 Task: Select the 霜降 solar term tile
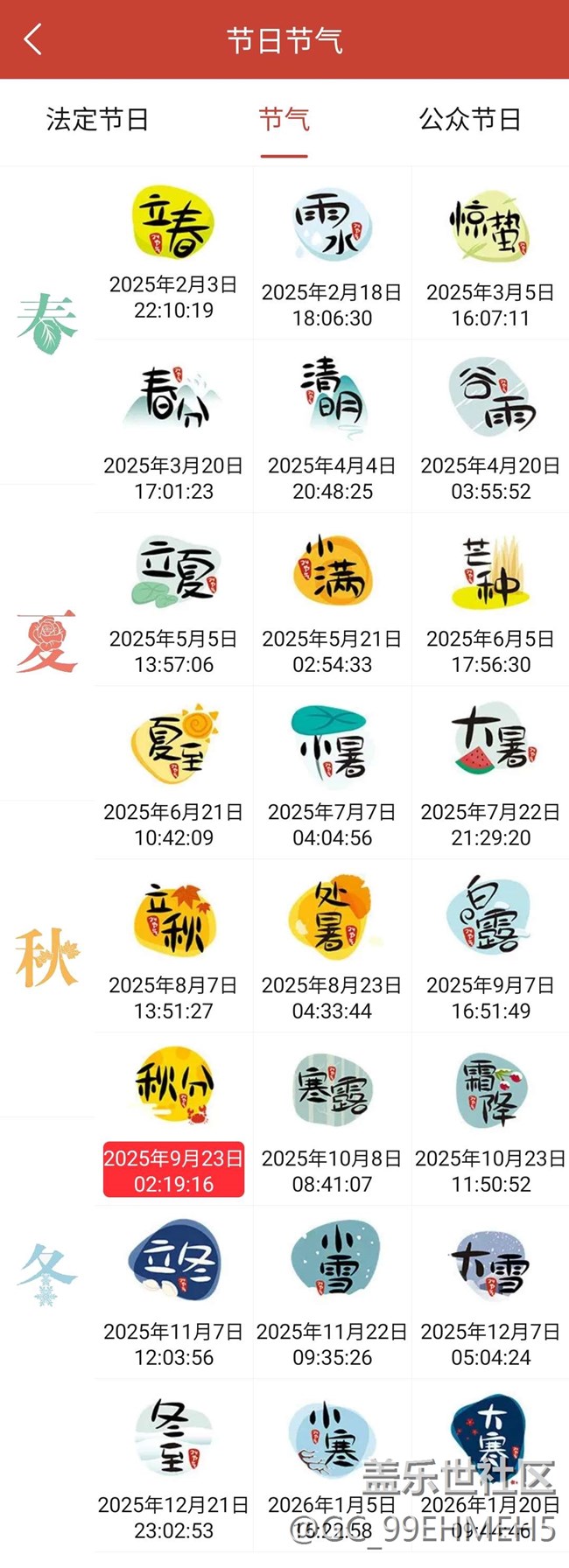(x=490, y=1122)
